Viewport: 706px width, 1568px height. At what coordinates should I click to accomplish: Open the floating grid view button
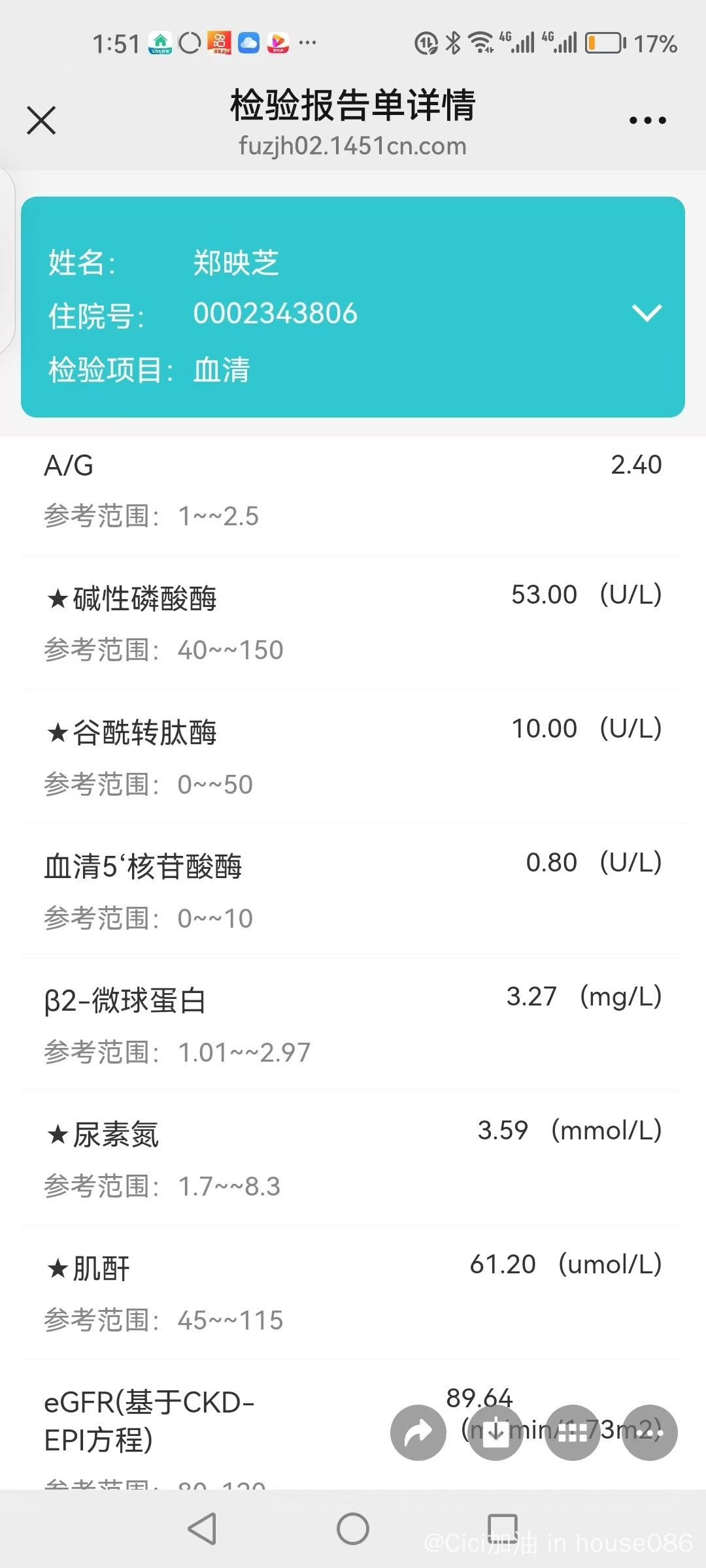(x=573, y=1433)
